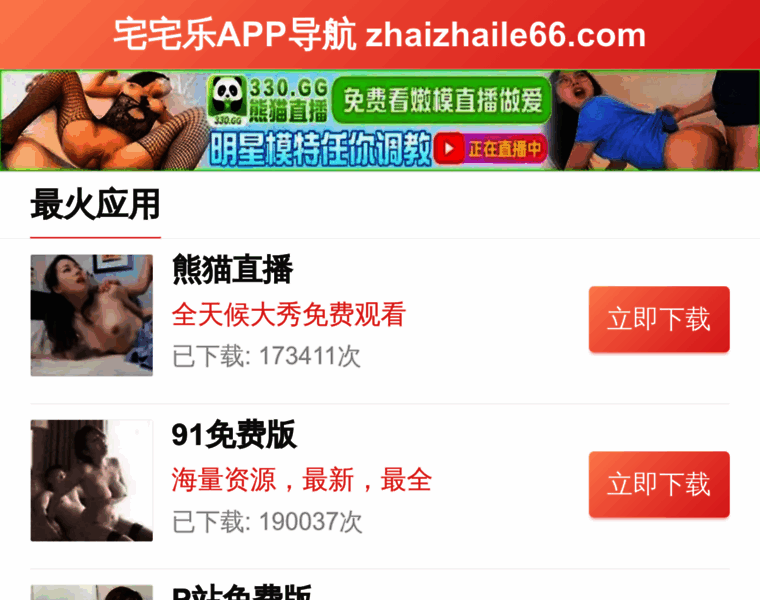Tap 立即下载 for 熊猫直播
The height and width of the screenshot is (600, 760).
tap(658, 319)
